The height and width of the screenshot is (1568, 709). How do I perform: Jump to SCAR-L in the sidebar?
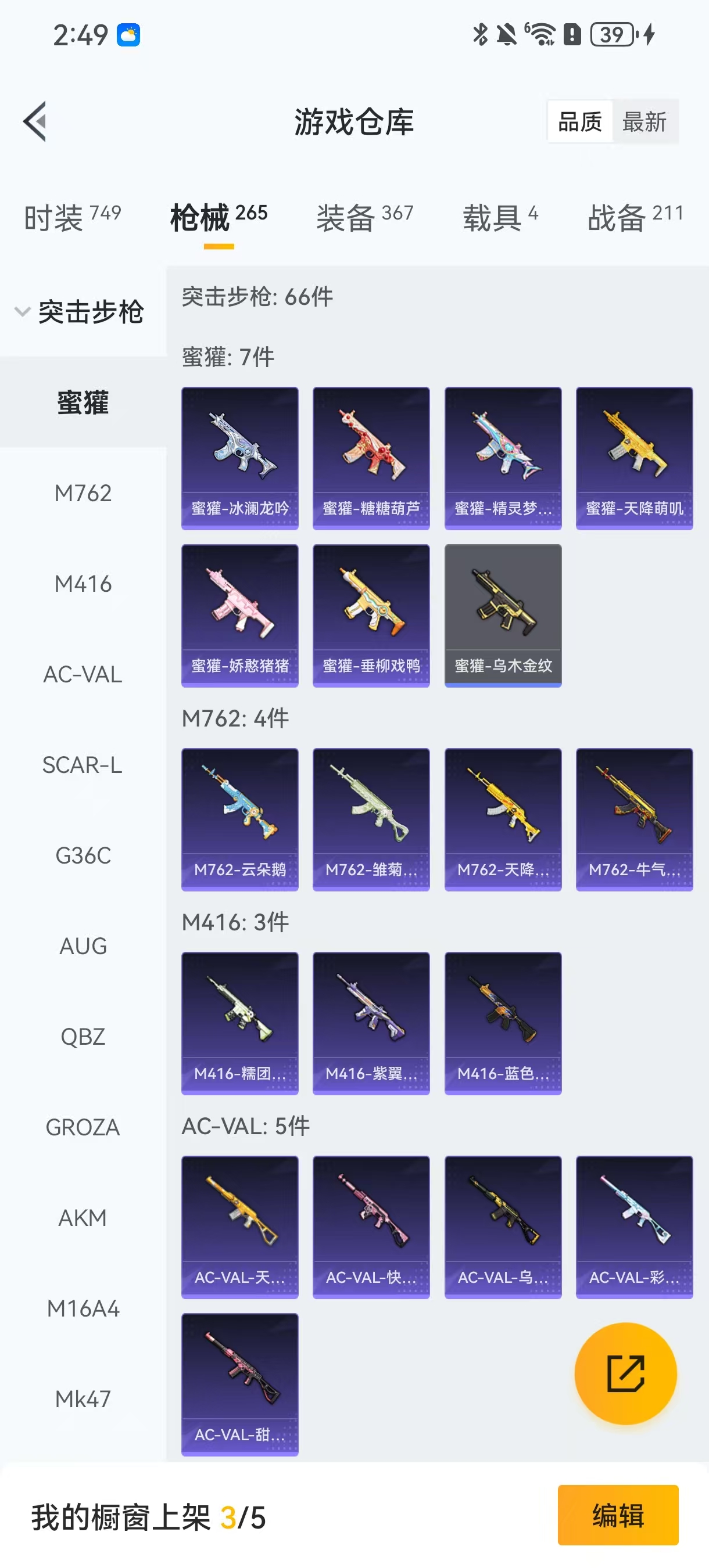click(x=83, y=765)
